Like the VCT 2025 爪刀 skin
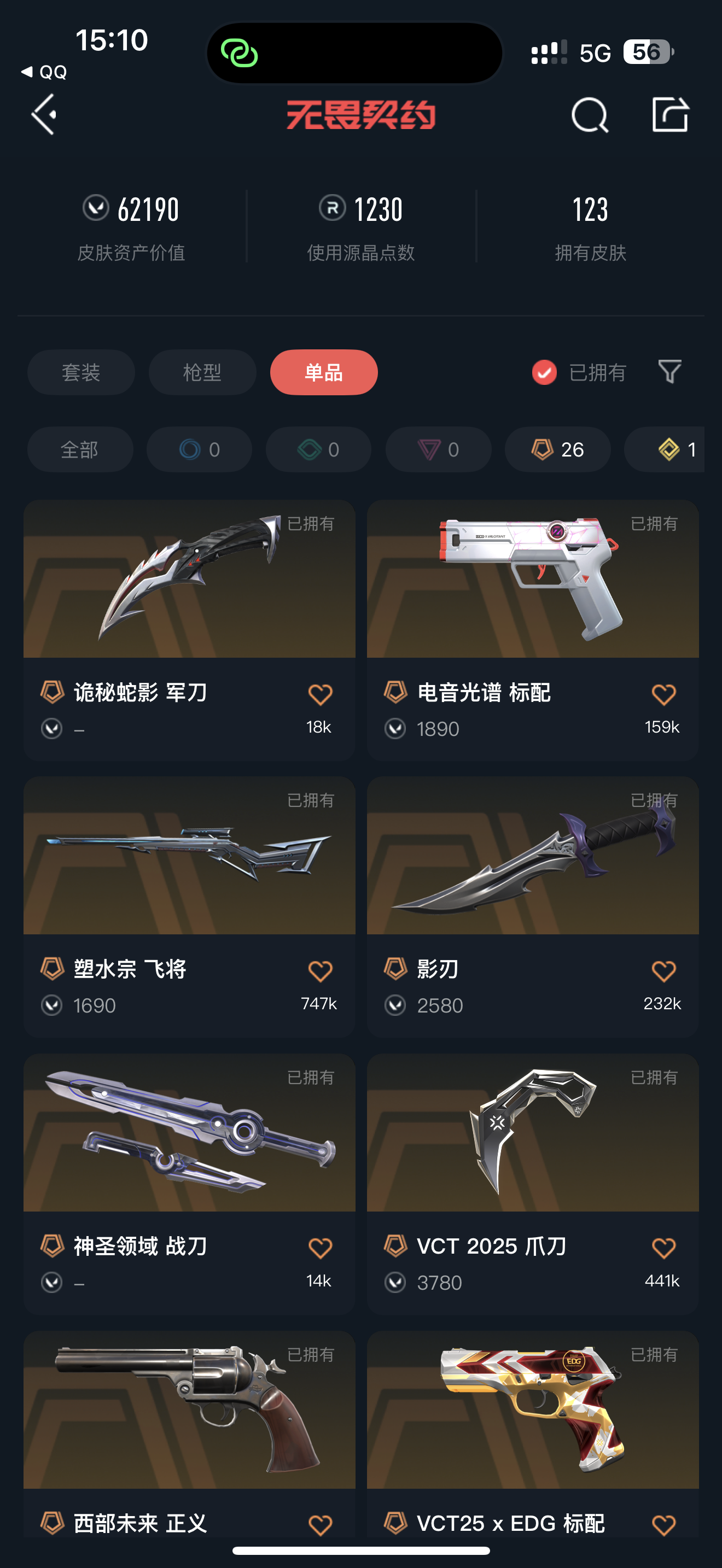Viewport: 722px width, 1568px height. 663,1247
